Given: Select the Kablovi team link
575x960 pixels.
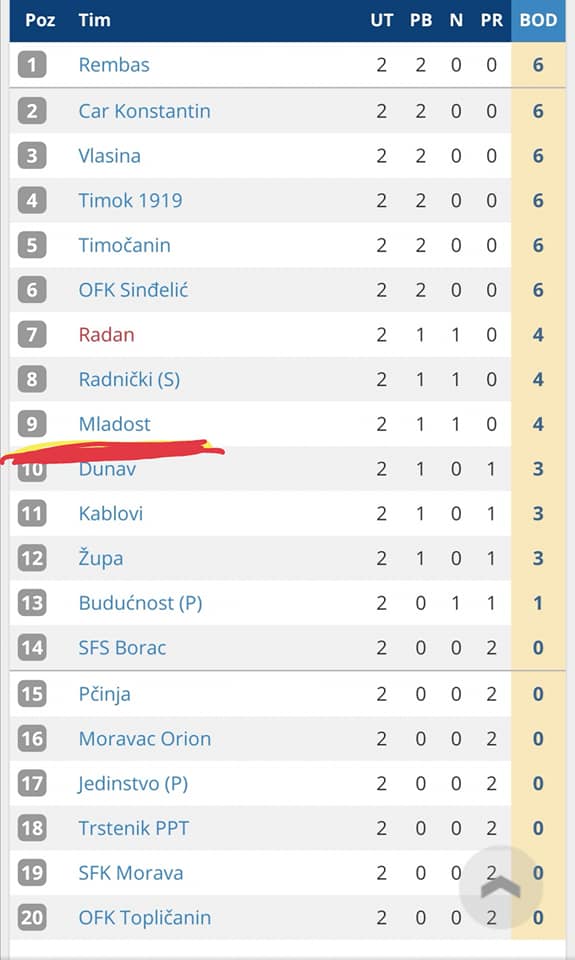Looking at the screenshot, I should coord(111,513).
